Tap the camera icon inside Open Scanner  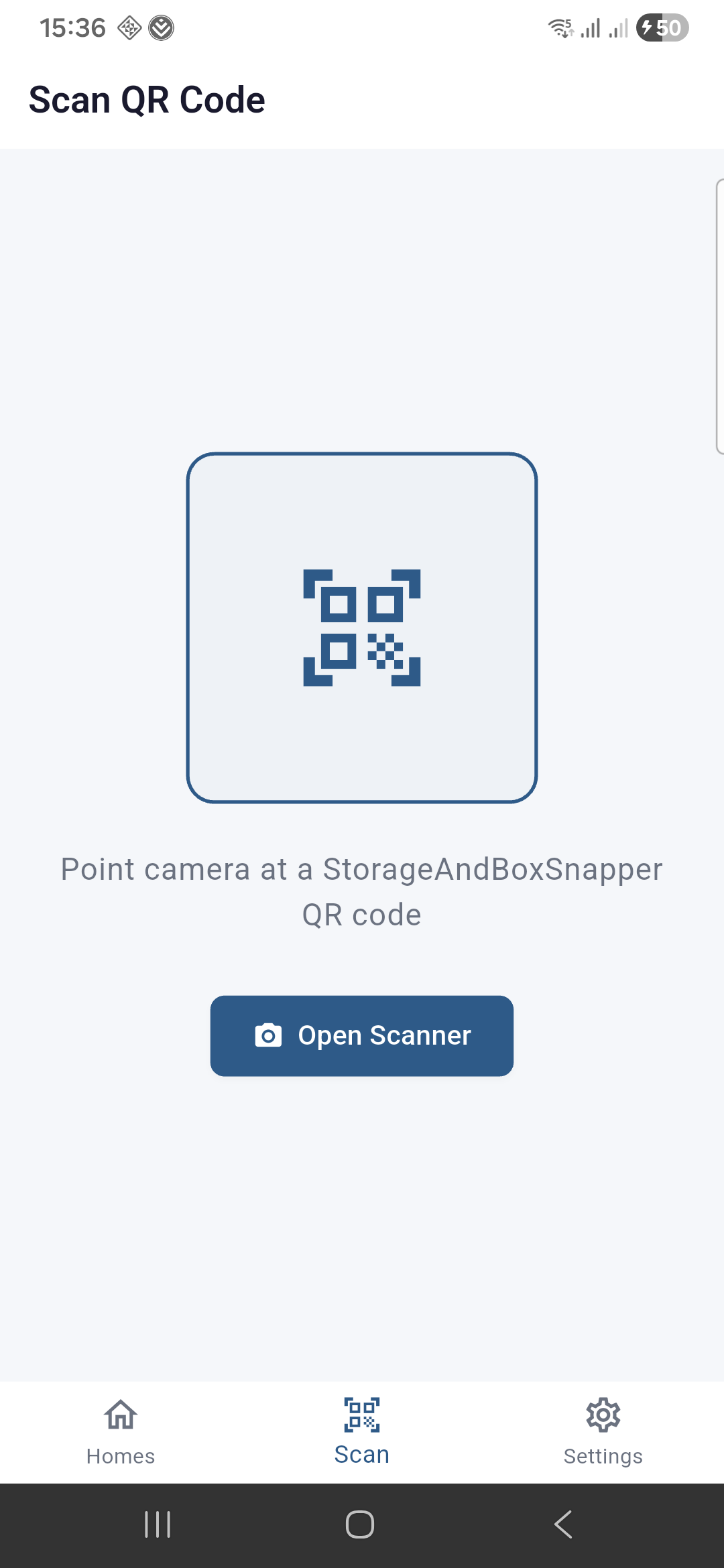[267, 1035]
